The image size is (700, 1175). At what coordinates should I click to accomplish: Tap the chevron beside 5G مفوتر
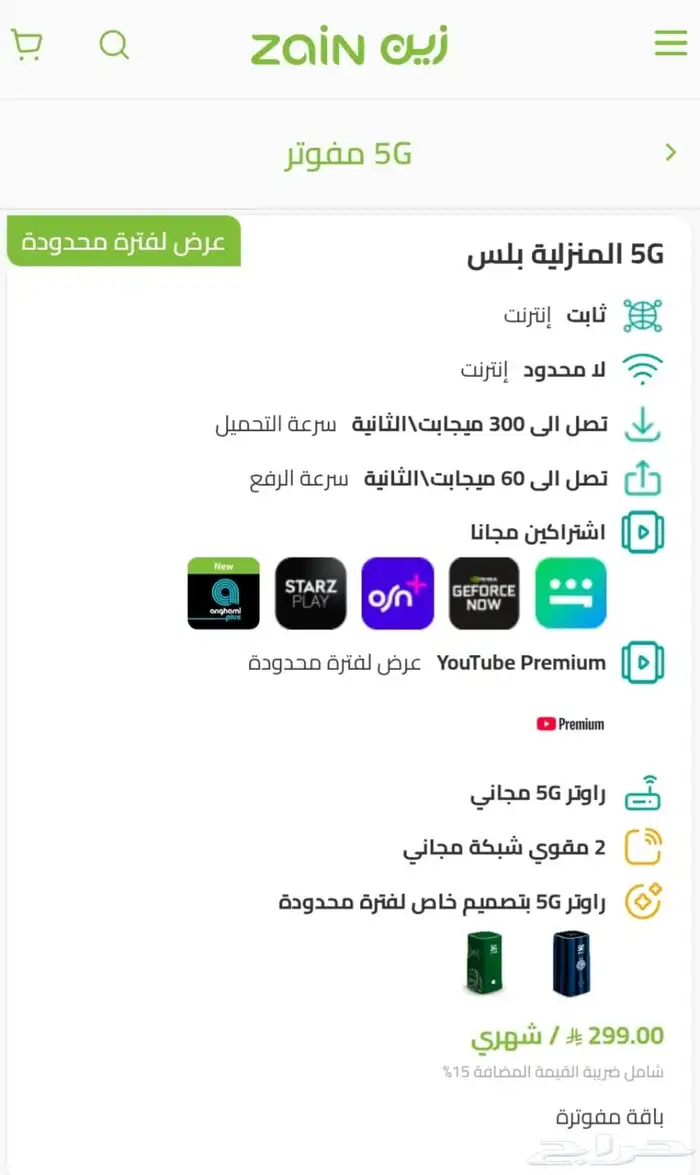pos(671,153)
